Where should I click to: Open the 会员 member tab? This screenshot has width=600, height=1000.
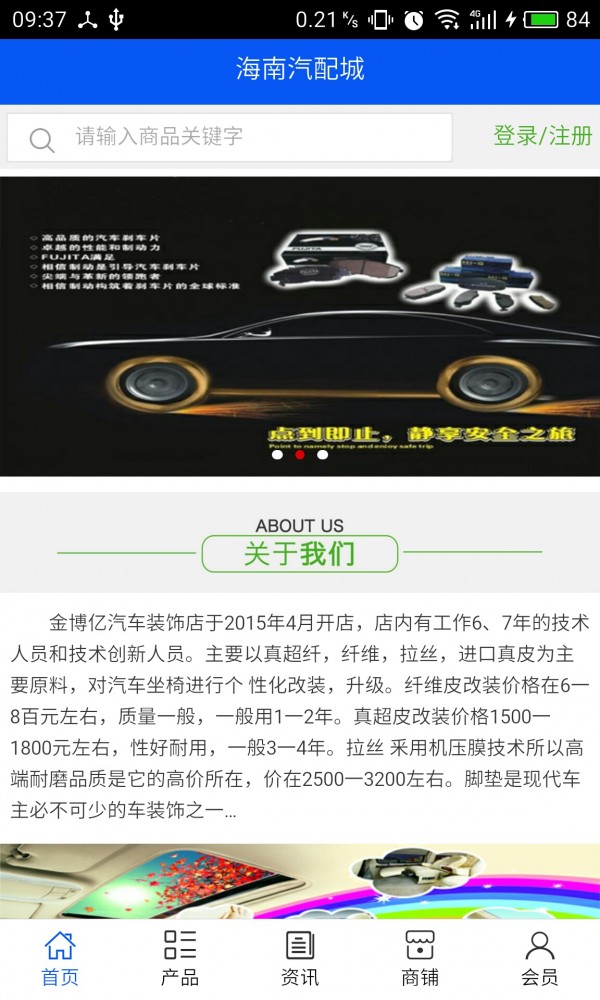pos(540,957)
